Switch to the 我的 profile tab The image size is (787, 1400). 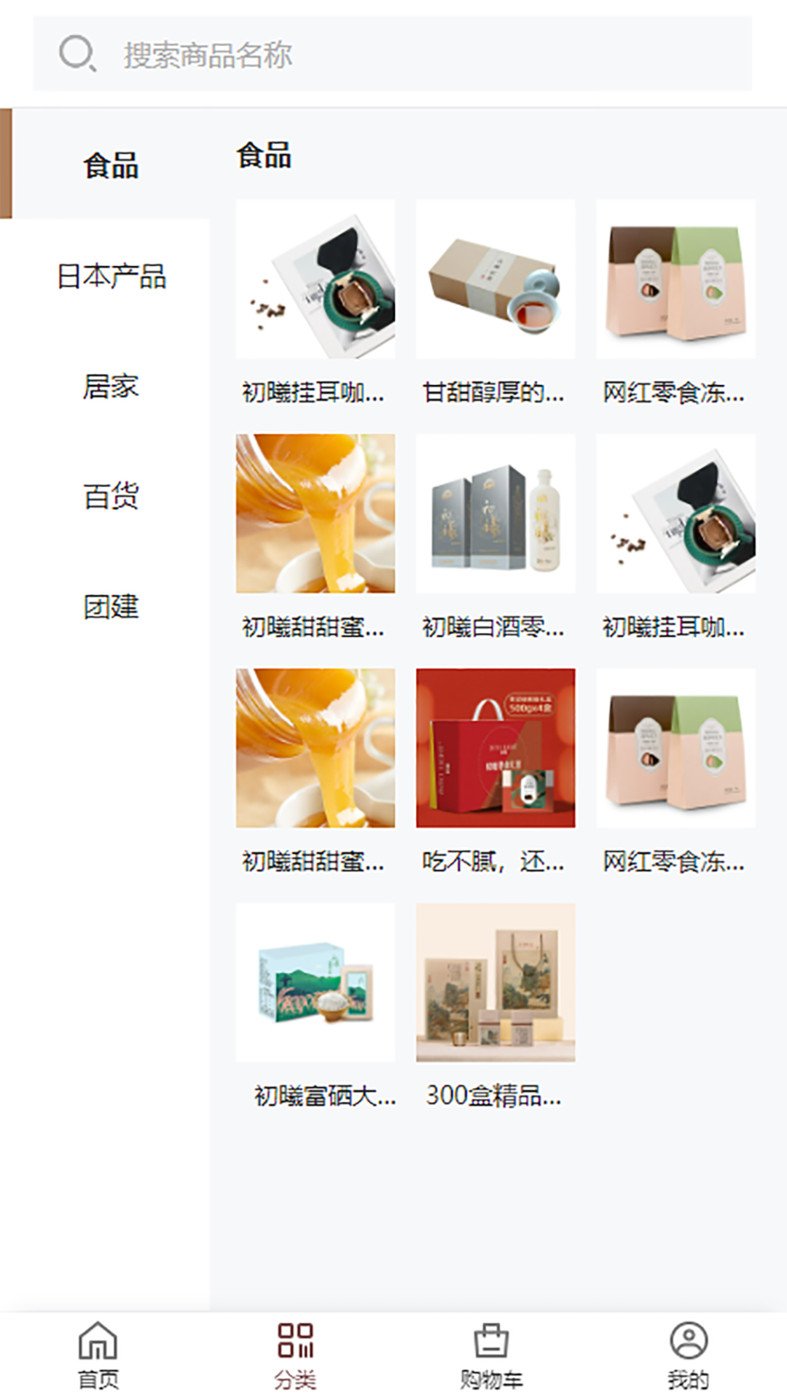click(x=688, y=1355)
